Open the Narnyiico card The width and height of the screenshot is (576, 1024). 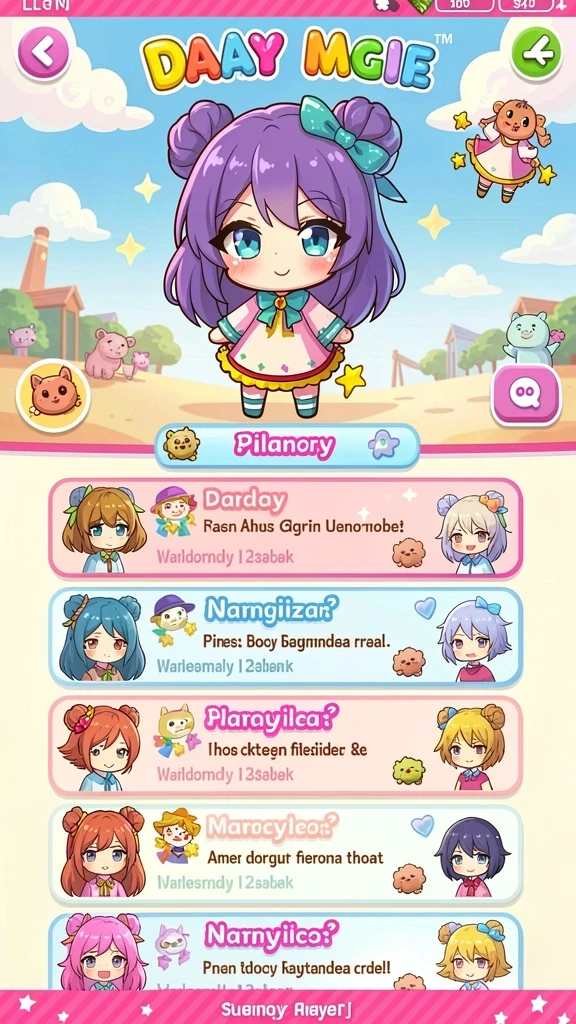[286, 952]
